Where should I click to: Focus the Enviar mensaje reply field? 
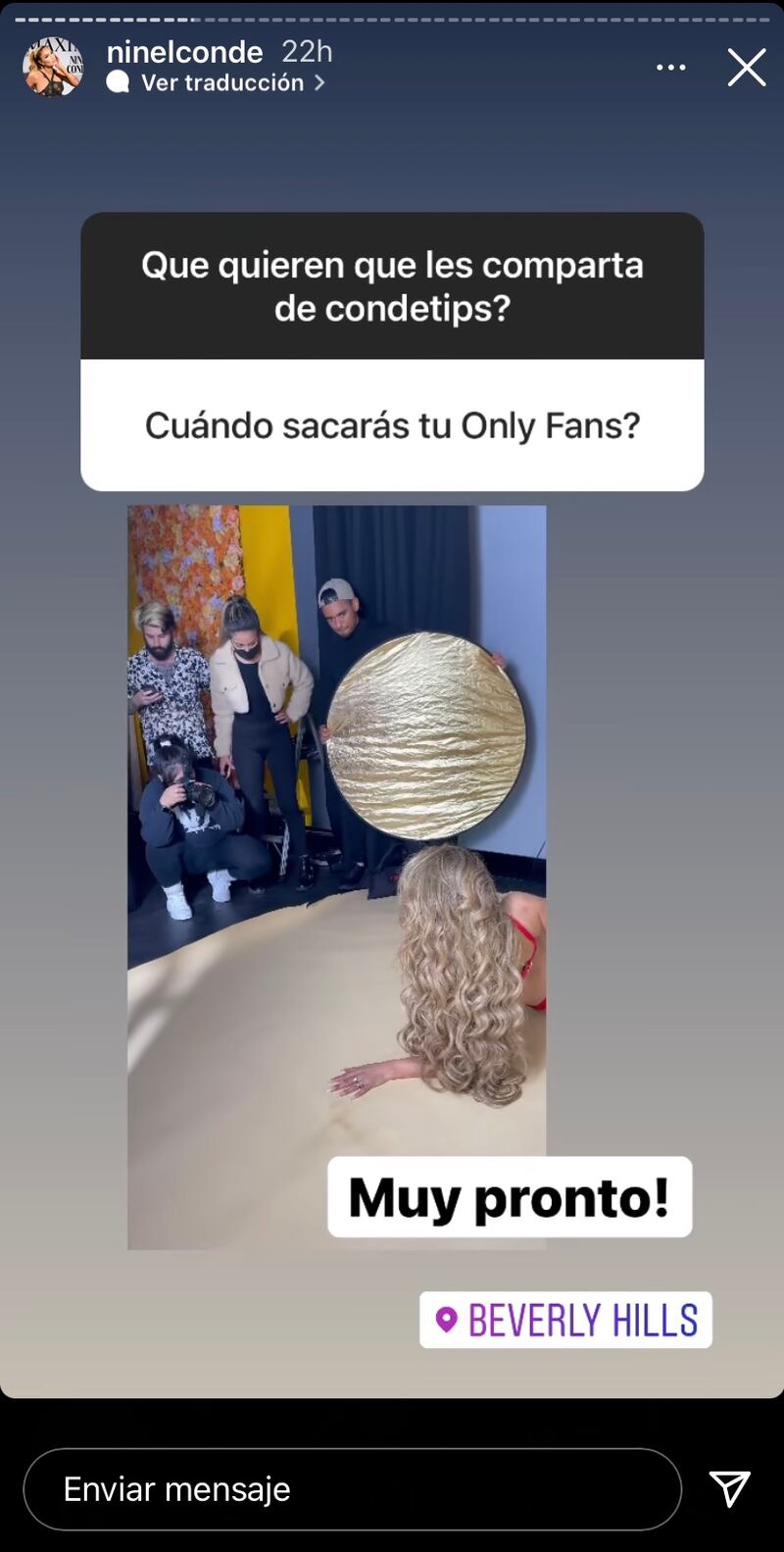point(352,1488)
